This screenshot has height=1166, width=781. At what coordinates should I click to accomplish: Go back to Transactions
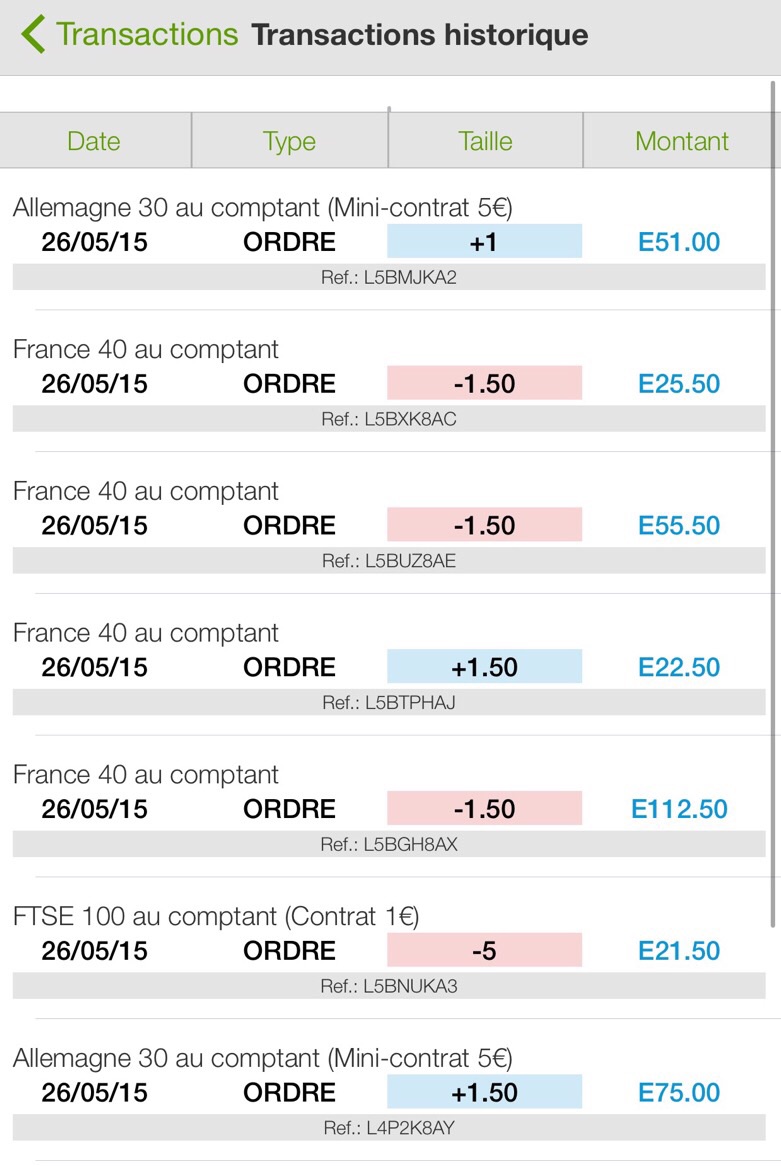click(130, 35)
